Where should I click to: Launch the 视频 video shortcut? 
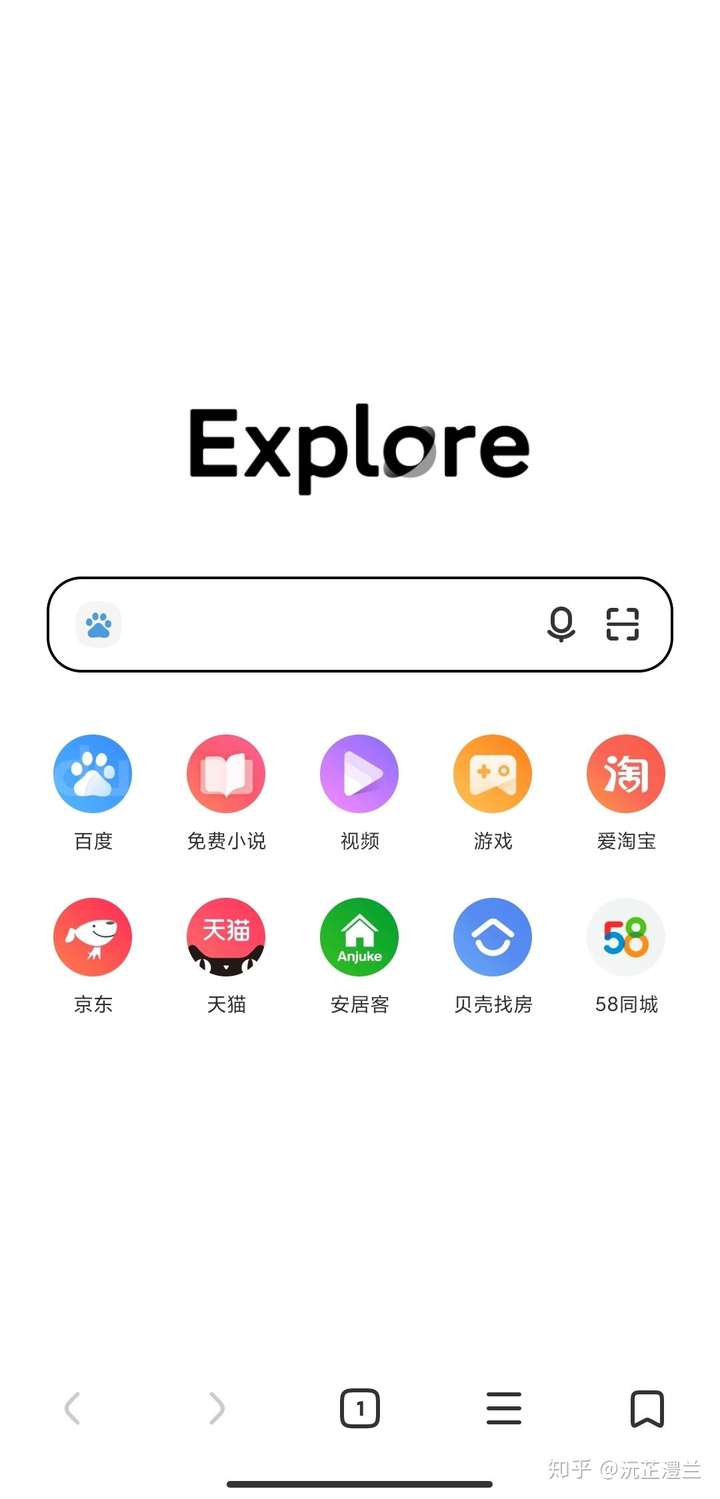(359, 773)
